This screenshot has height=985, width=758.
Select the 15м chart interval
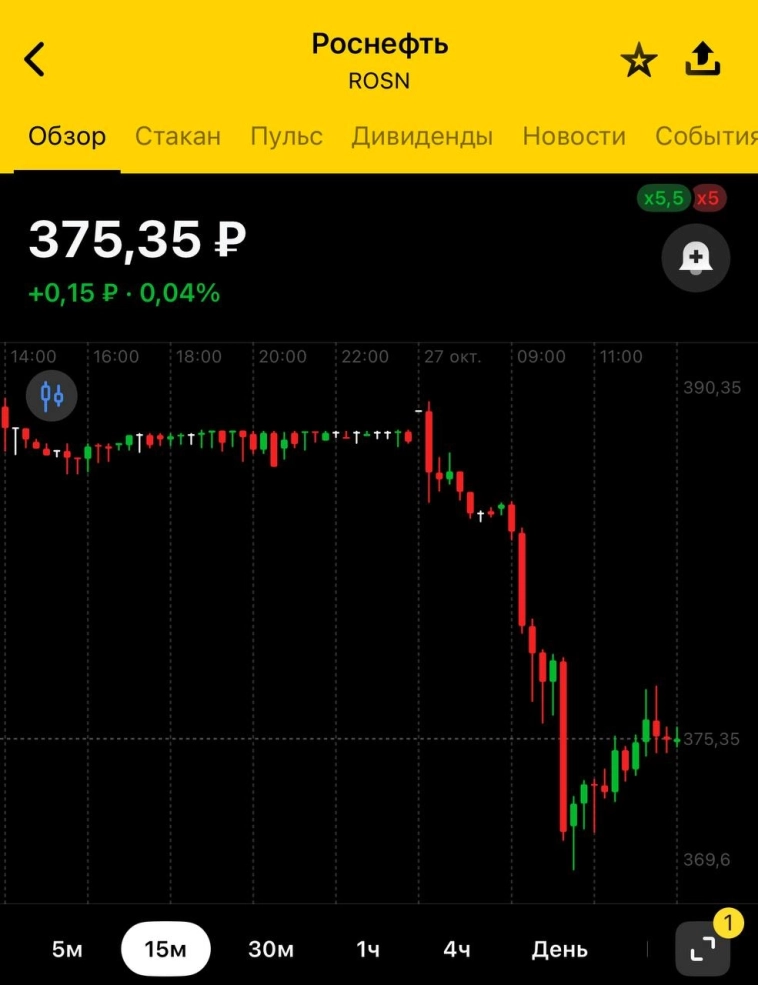click(x=166, y=949)
